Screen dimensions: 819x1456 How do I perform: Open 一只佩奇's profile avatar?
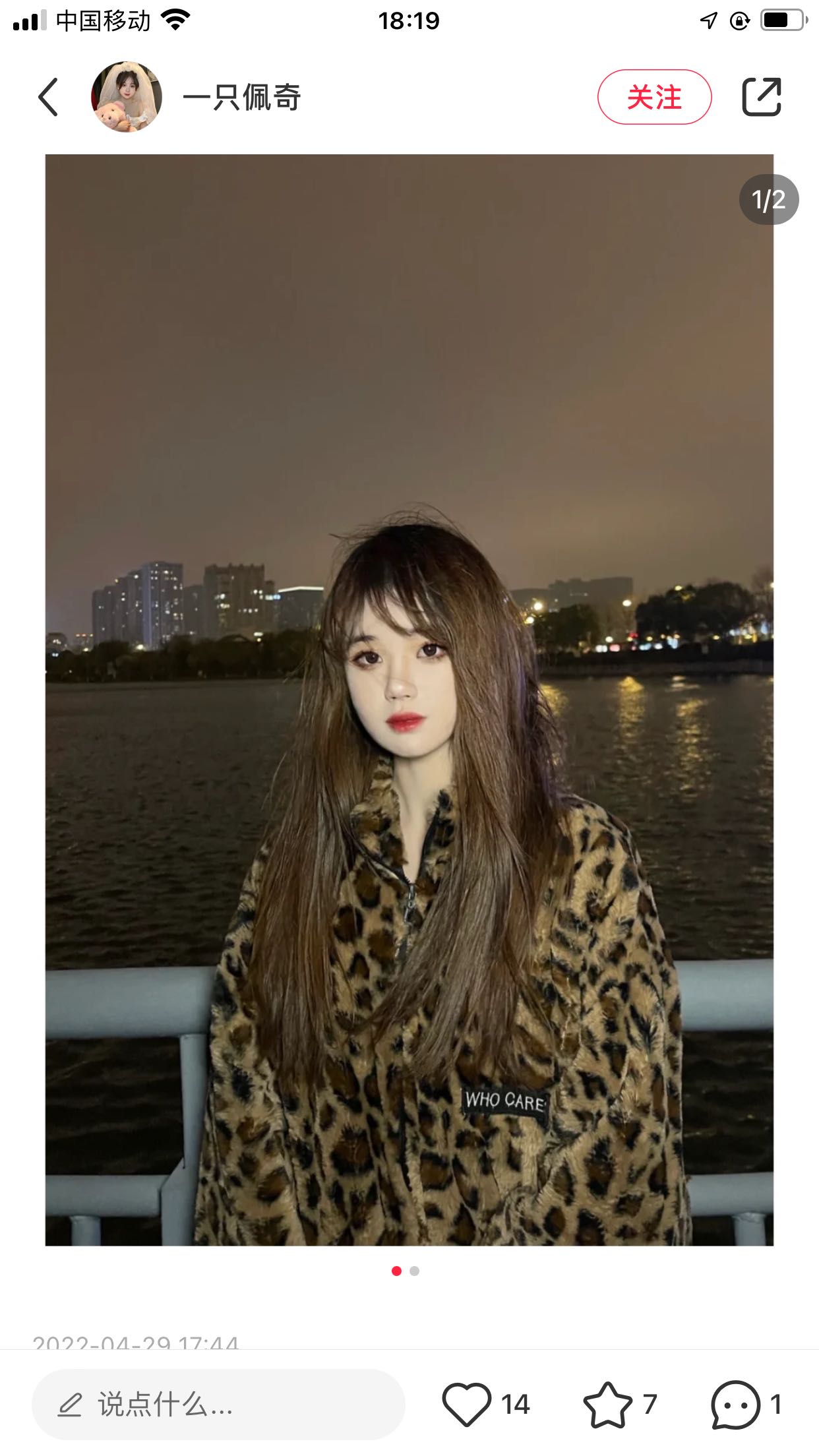[127, 97]
